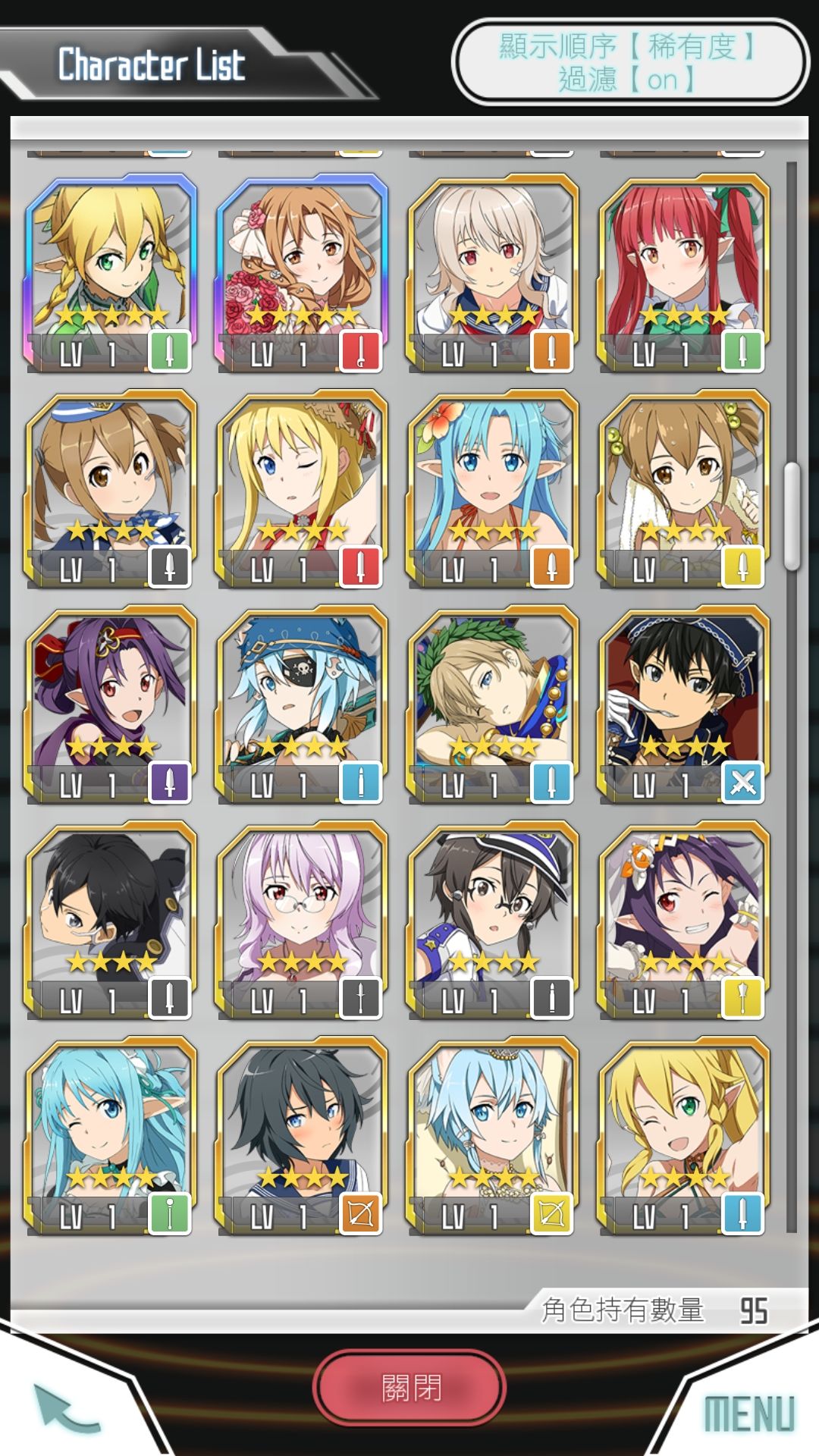819x1456 pixels.
Task: Select bridal Asuna's character portrait
Action: 303,258
